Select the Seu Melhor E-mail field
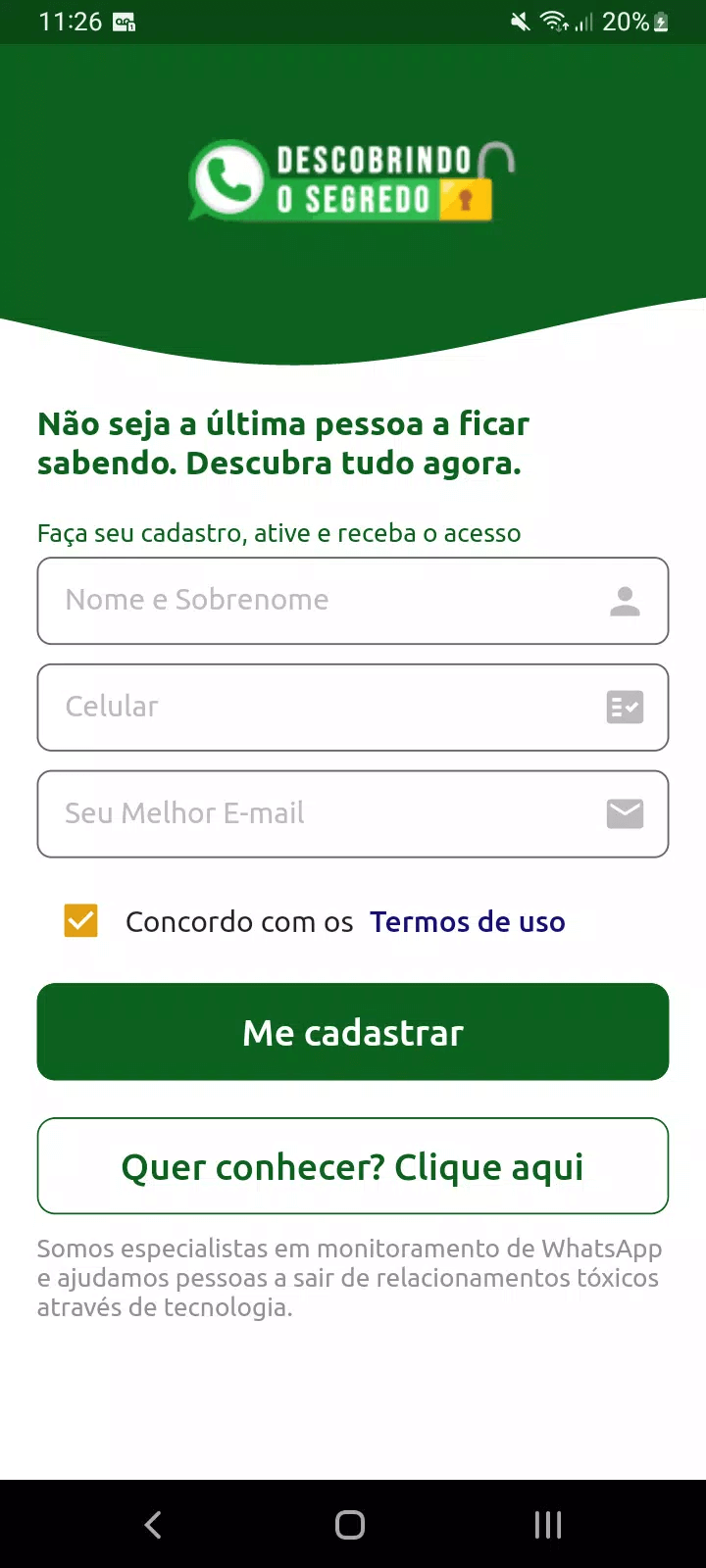The image size is (706, 1568). pos(333,814)
